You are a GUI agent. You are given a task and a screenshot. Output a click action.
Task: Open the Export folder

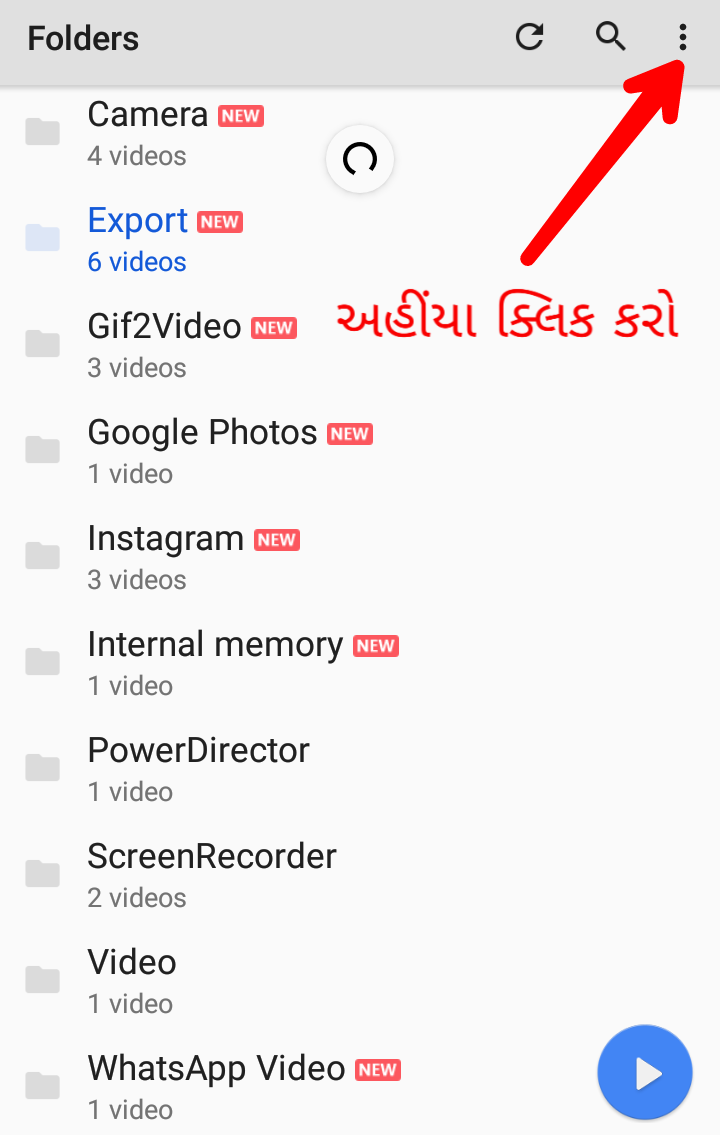click(138, 239)
